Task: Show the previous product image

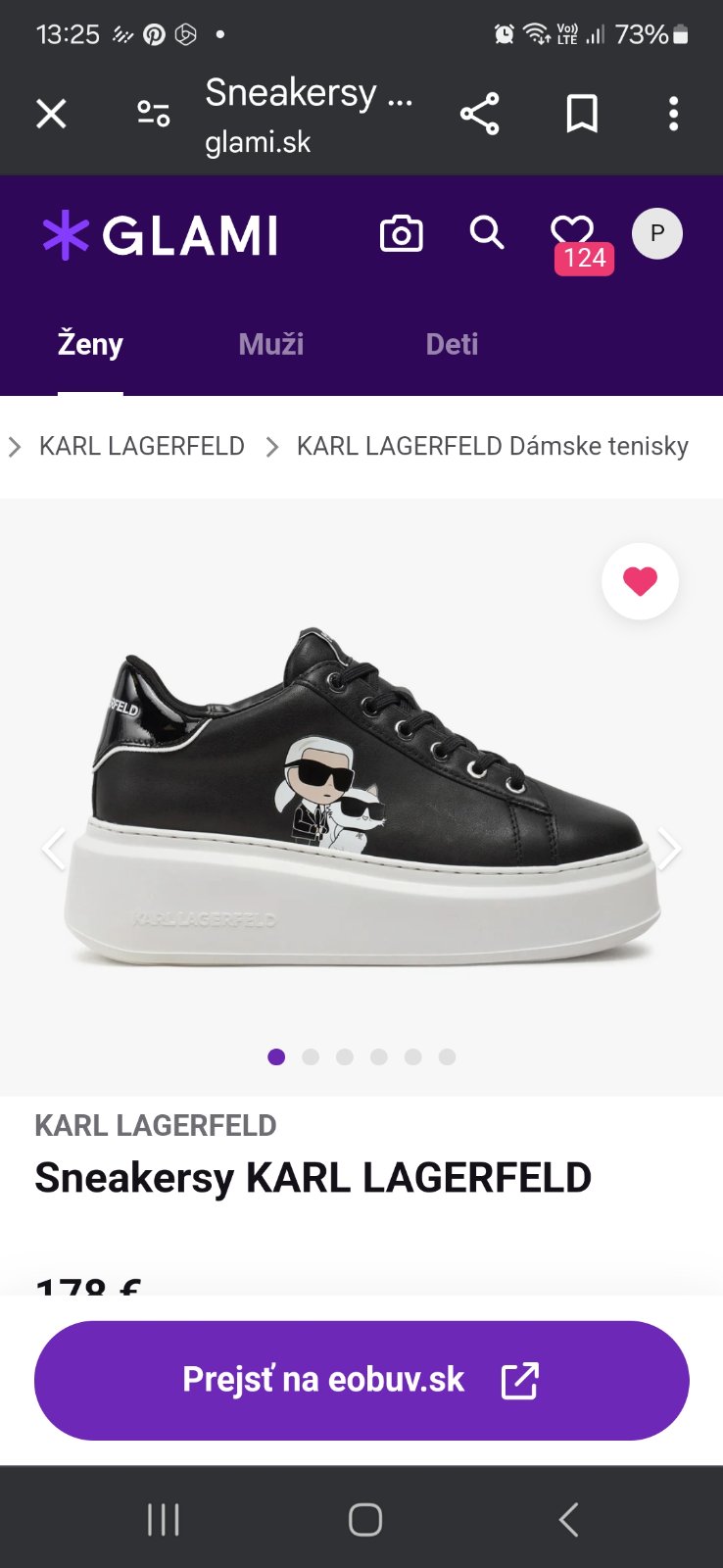Action: (54, 848)
